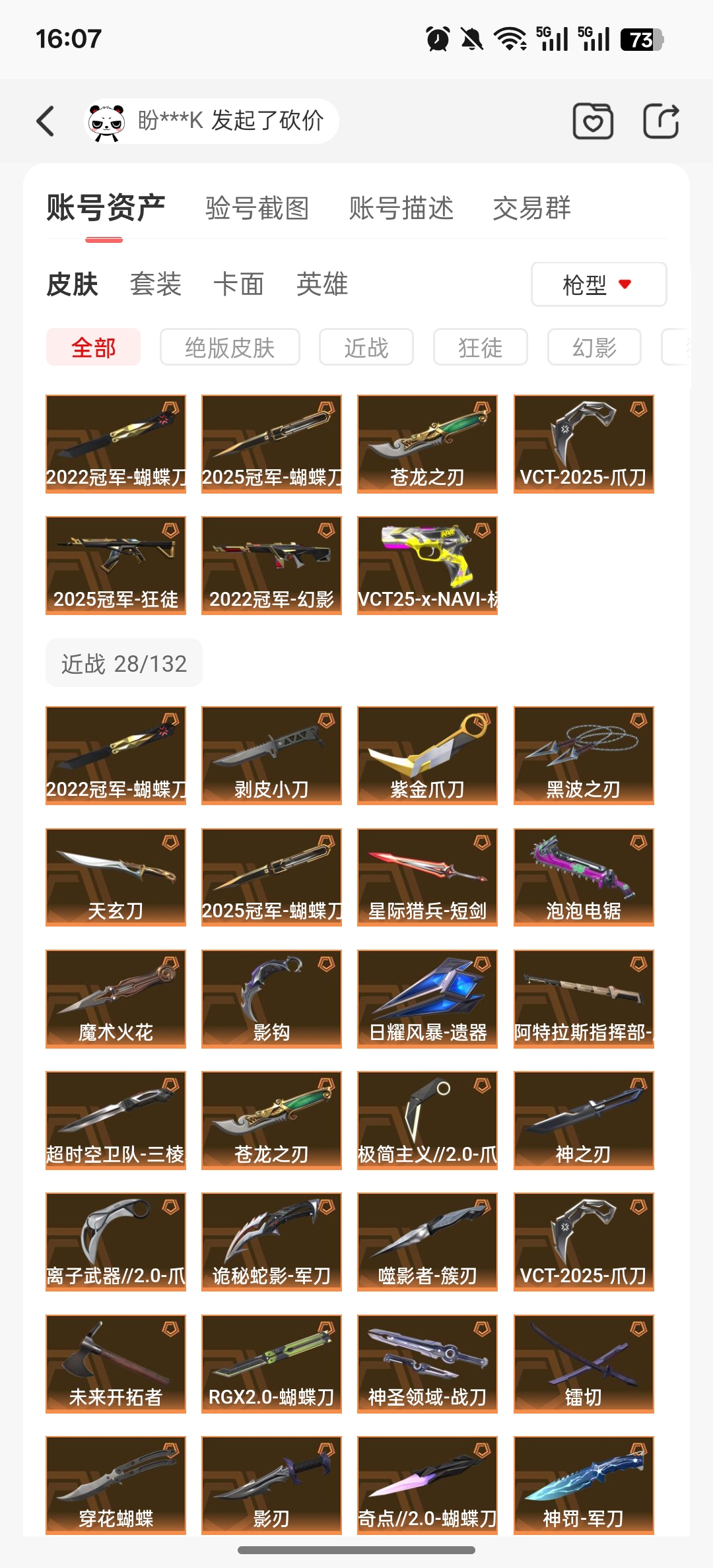The height and width of the screenshot is (1568, 713).
Task: Share this account listing
Action: coord(661,121)
